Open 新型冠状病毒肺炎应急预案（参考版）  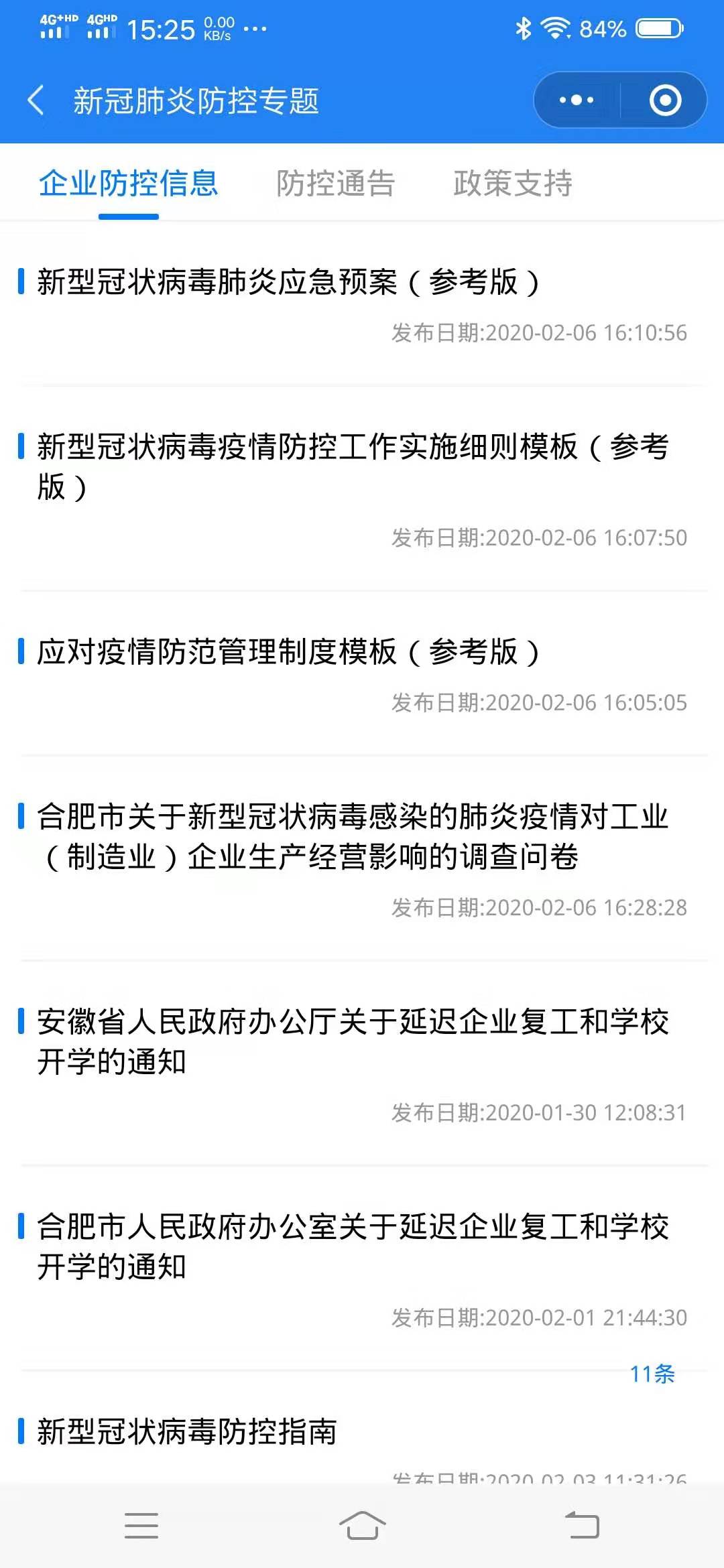click(288, 282)
